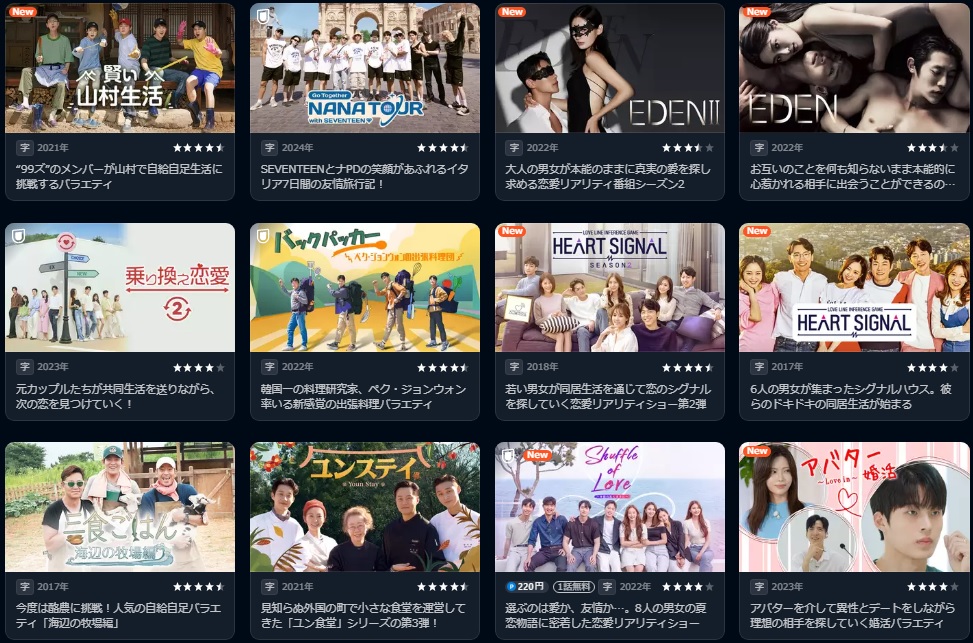The image size is (973, 643).
Task: Open the Shuffle of Love card
Action: pyautogui.click(x=609, y=507)
